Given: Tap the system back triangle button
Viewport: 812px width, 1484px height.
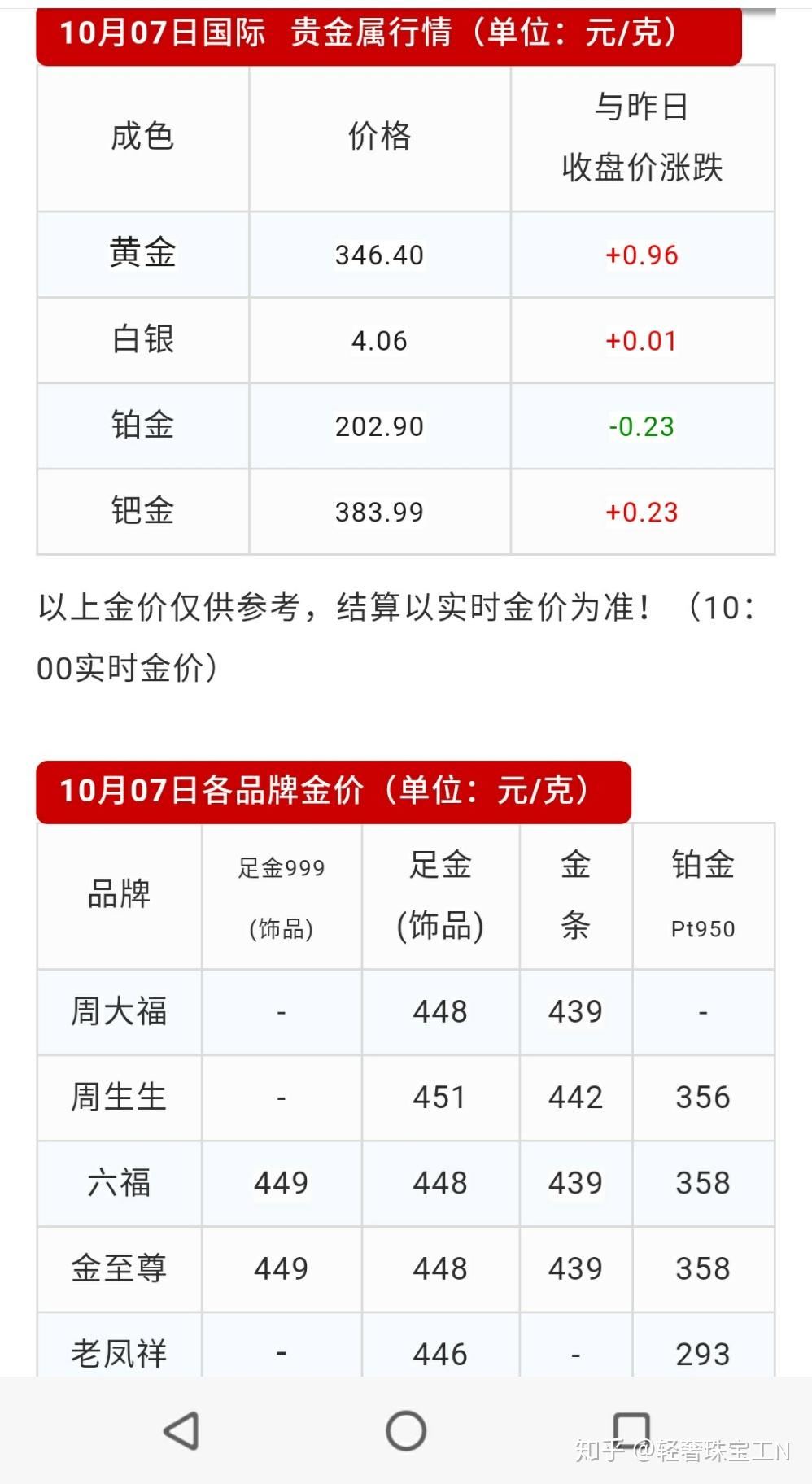Looking at the screenshot, I should tap(182, 1430).
